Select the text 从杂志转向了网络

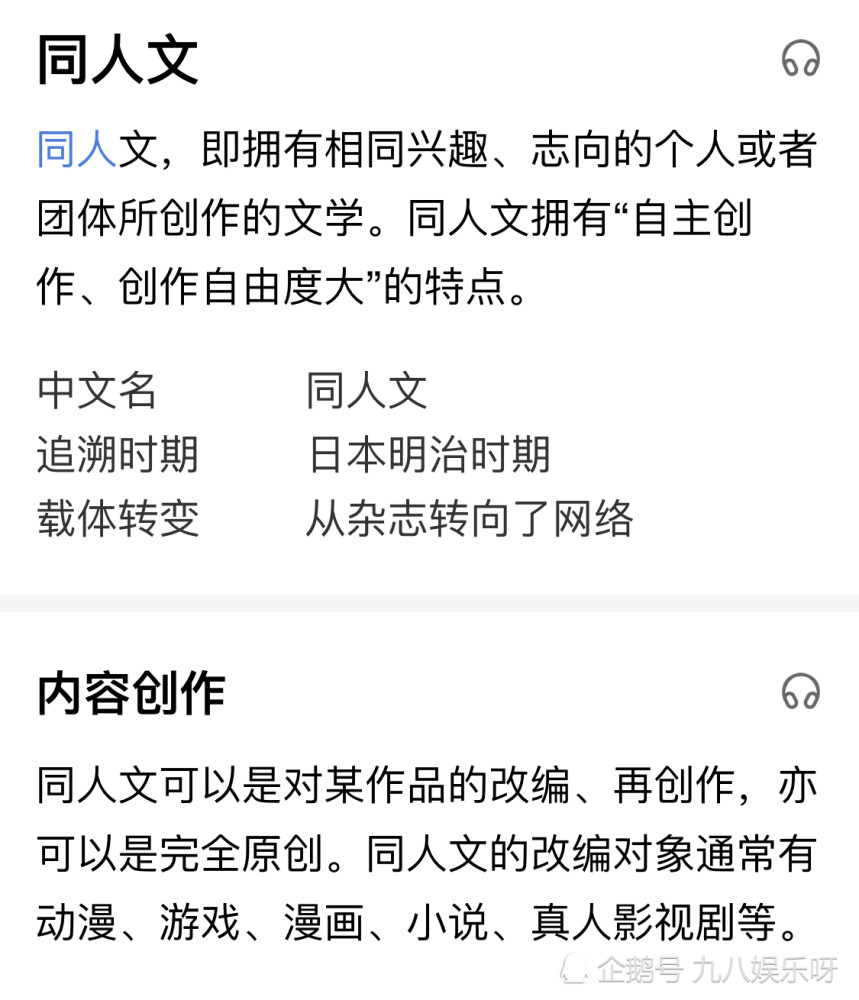tap(471, 520)
